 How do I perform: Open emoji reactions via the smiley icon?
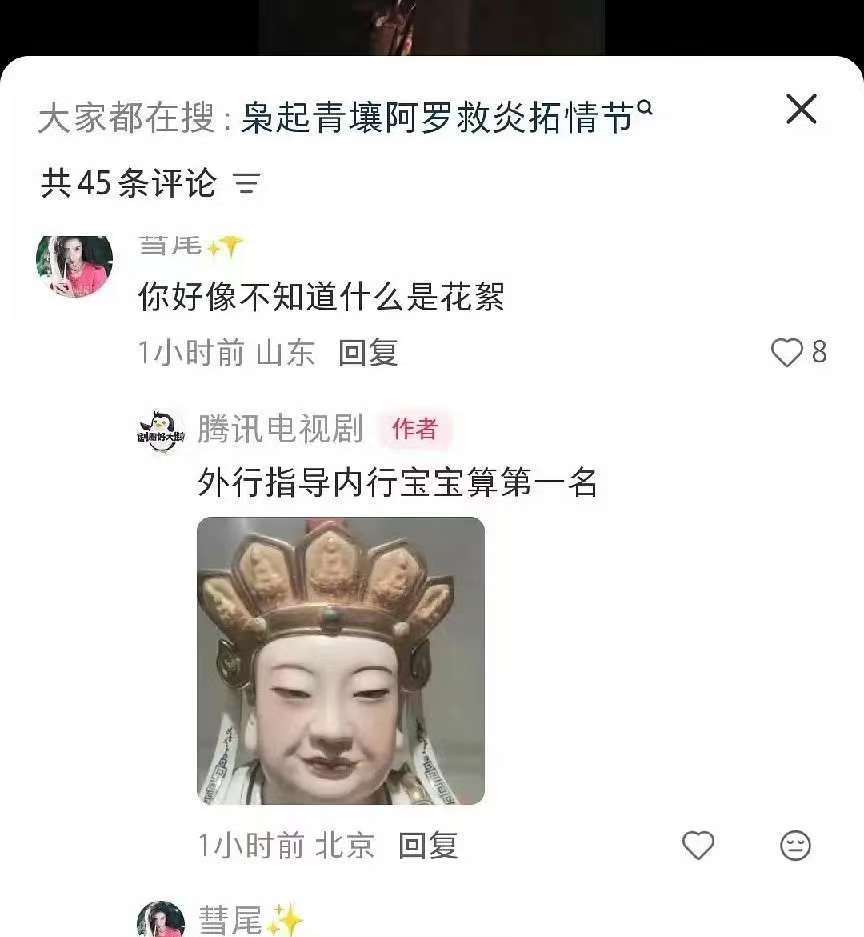click(797, 846)
